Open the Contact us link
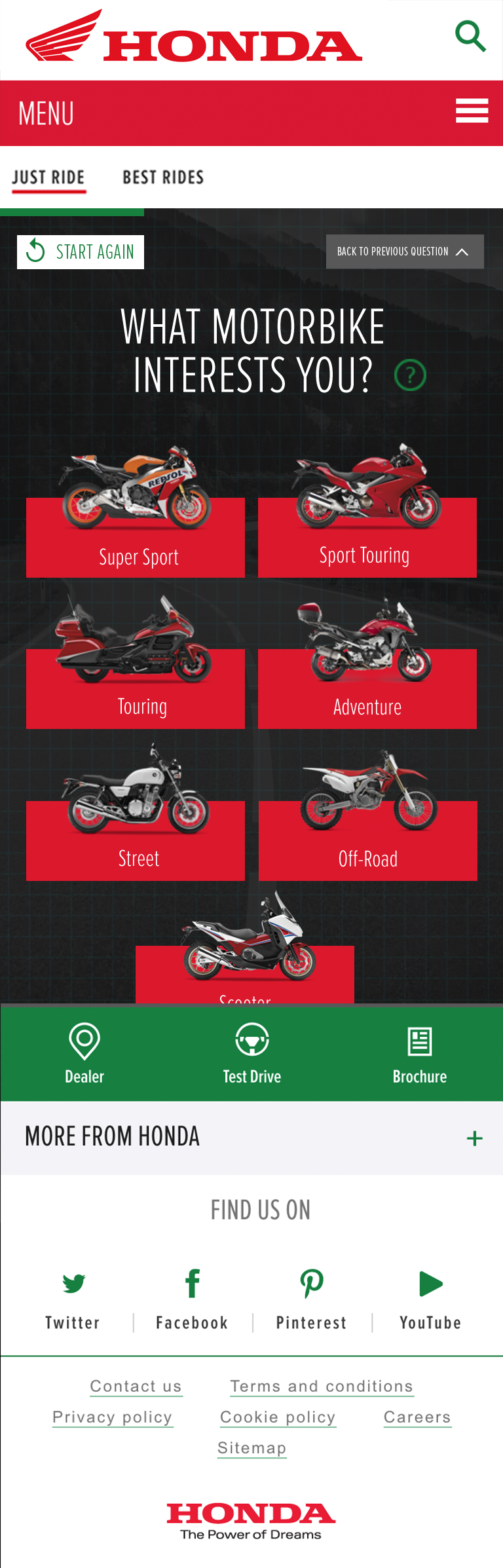Image resolution: width=503 pixels, height=1568 pixels. (x=136, y=1386)
